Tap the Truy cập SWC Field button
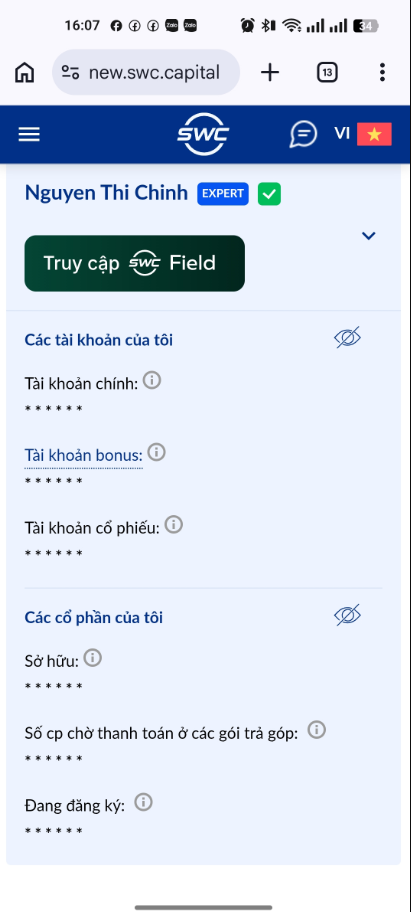 pyautogui.click(x=134, y=263)
